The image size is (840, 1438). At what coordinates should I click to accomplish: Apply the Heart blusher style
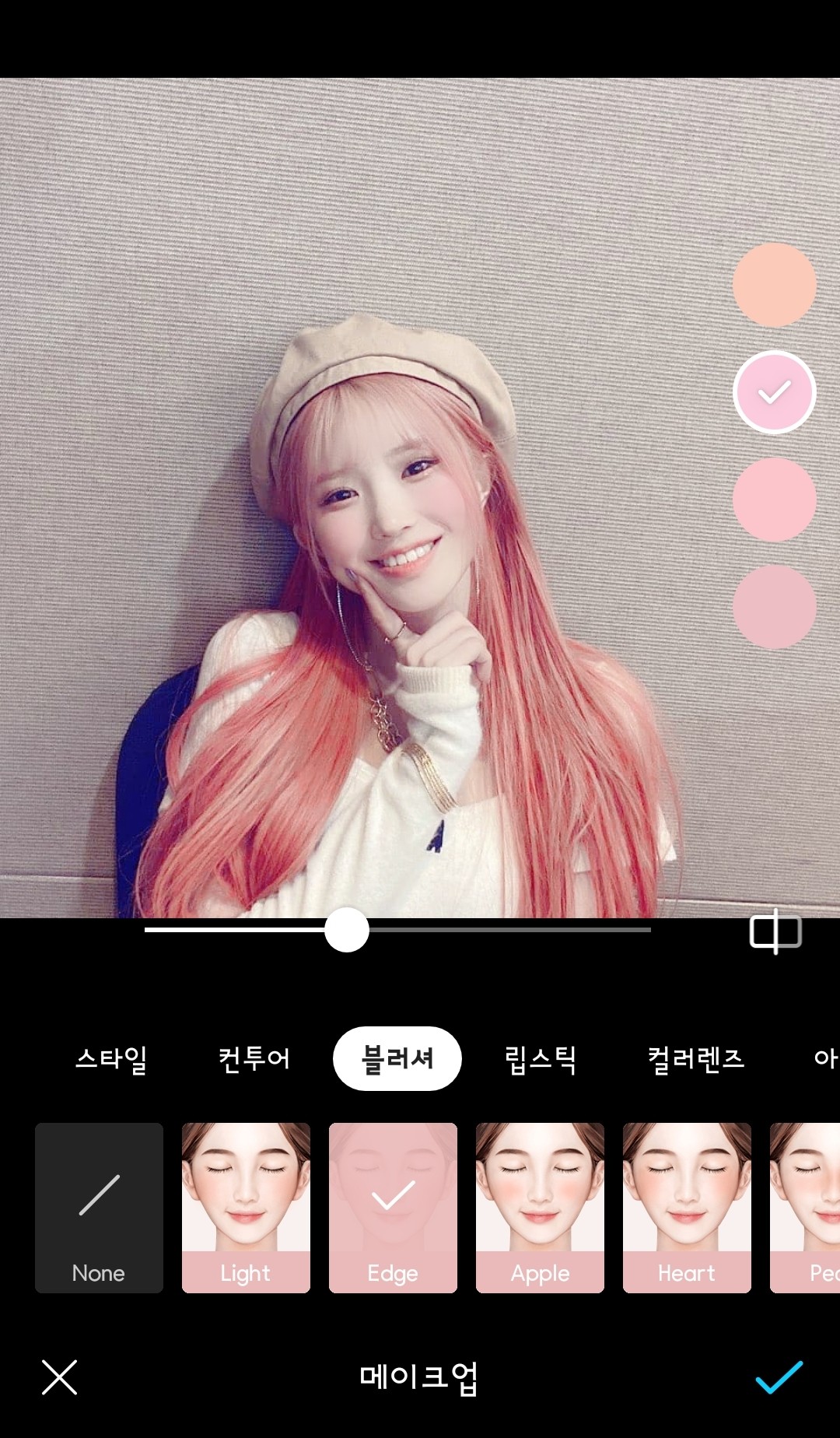pos(687,1208)
